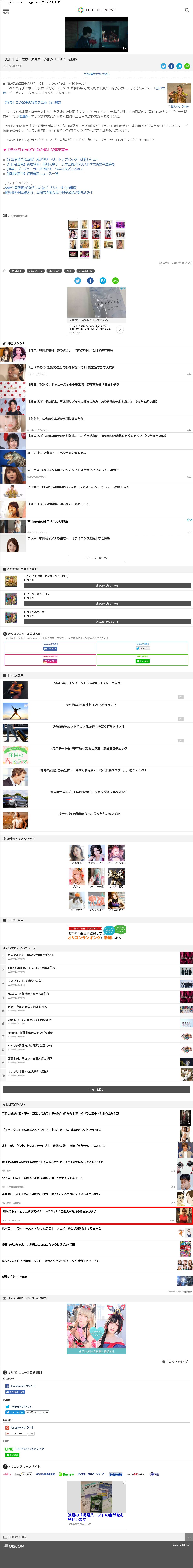Tap 'もっと見る' under よく読まれているニュース
Image resolution: width=193 pixels, height=1568 pixels.
click(x=96, y=1089)
